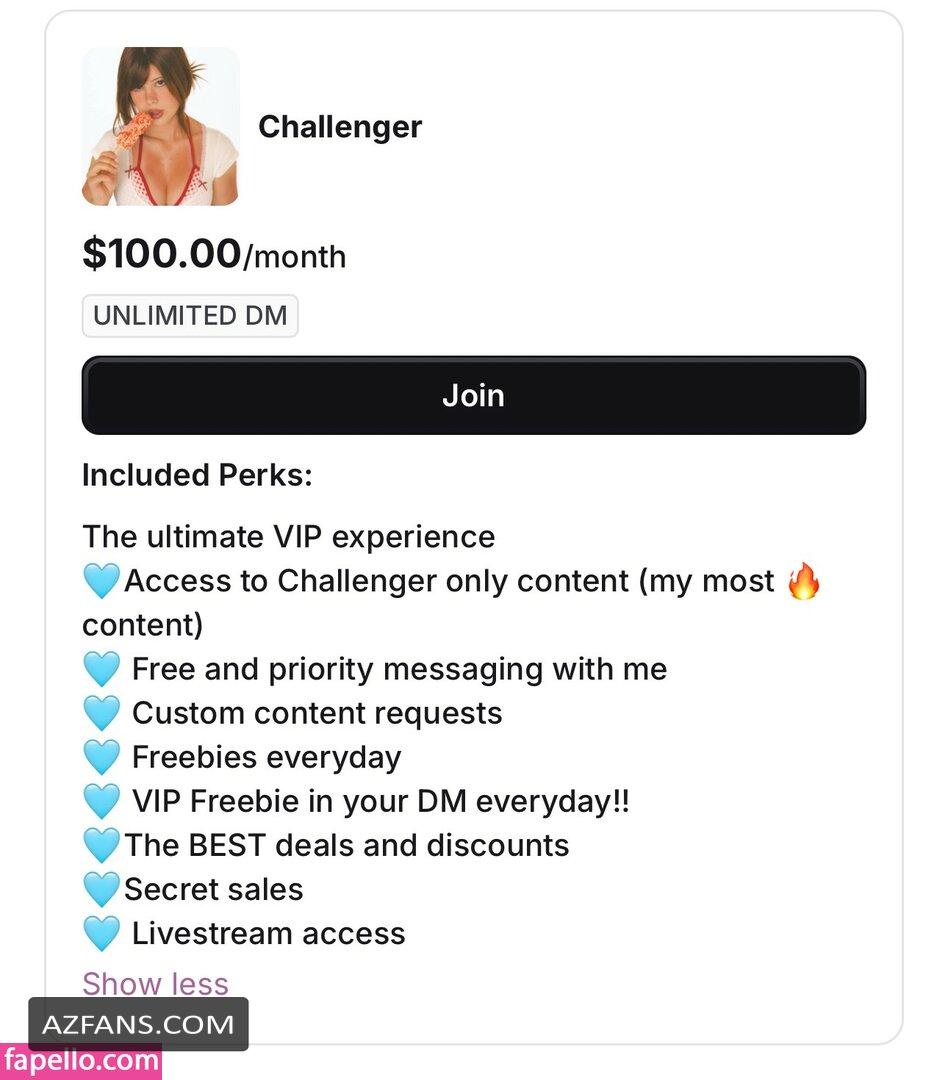
Task: Join the Challenger membership tier
Action: 473,396
